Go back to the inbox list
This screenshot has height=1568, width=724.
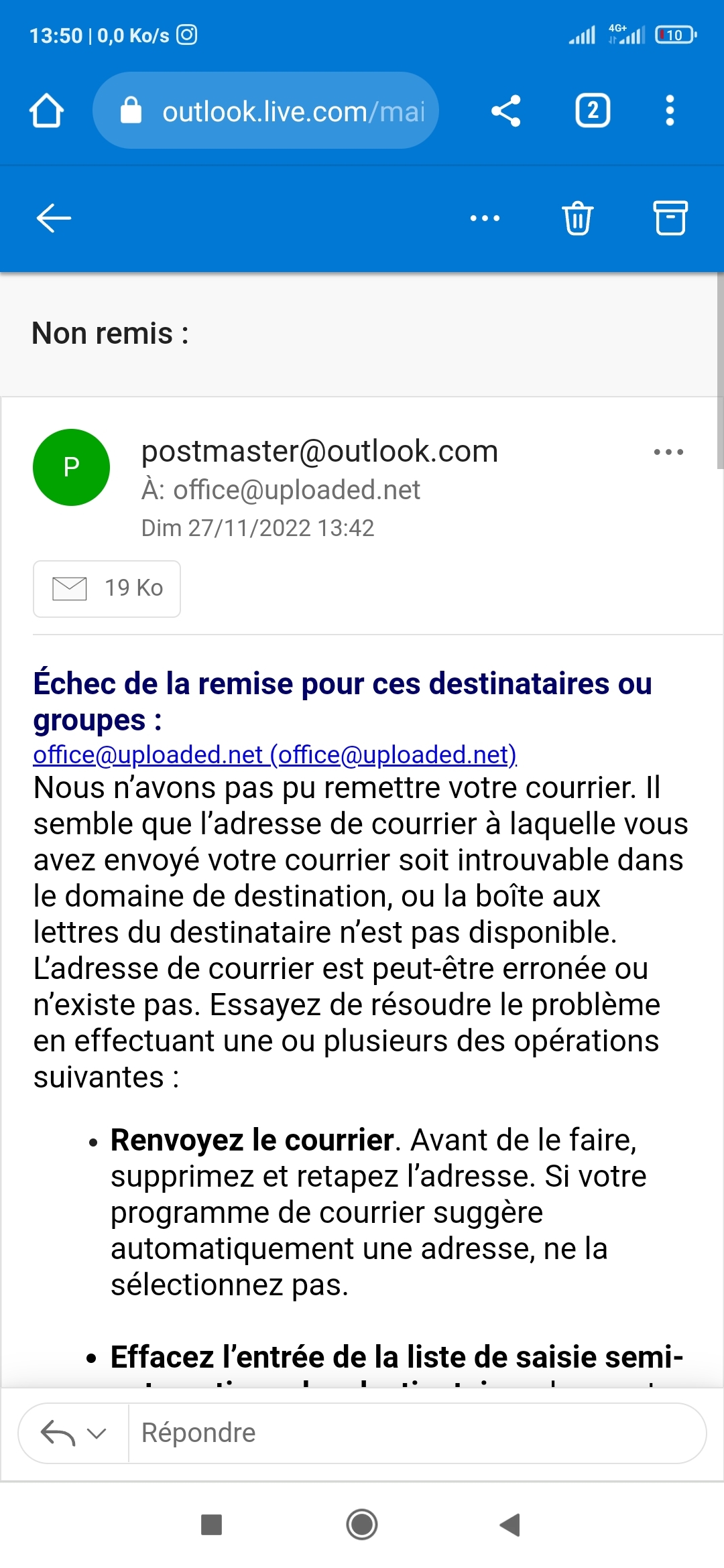click(54, 218)
